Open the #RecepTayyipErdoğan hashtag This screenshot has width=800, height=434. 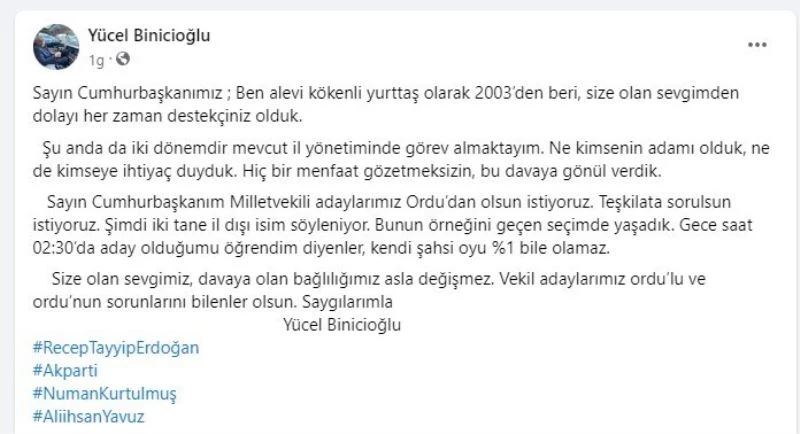pos(116,347)
